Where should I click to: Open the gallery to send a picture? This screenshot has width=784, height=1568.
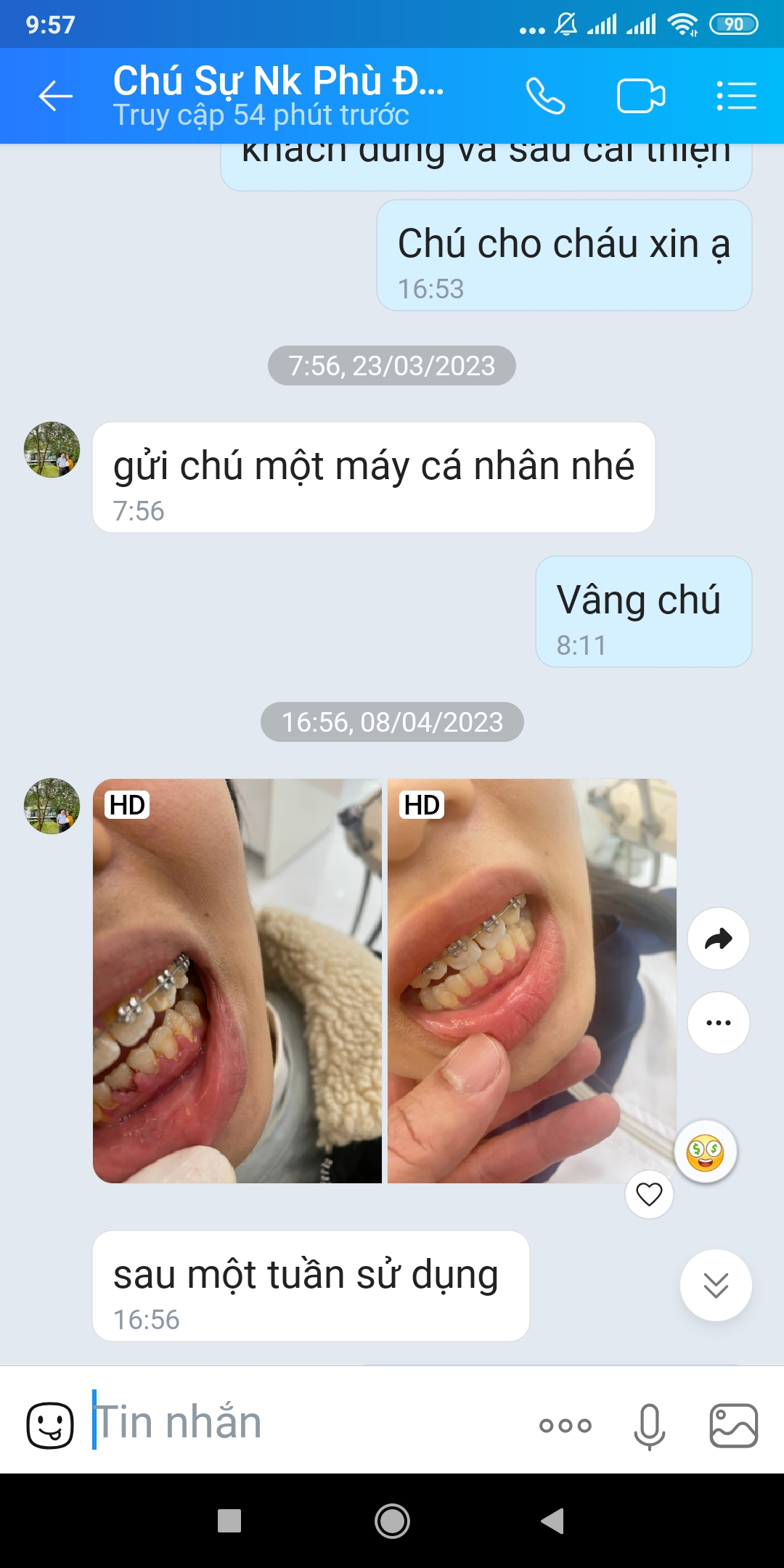(x=733, y=1425)
